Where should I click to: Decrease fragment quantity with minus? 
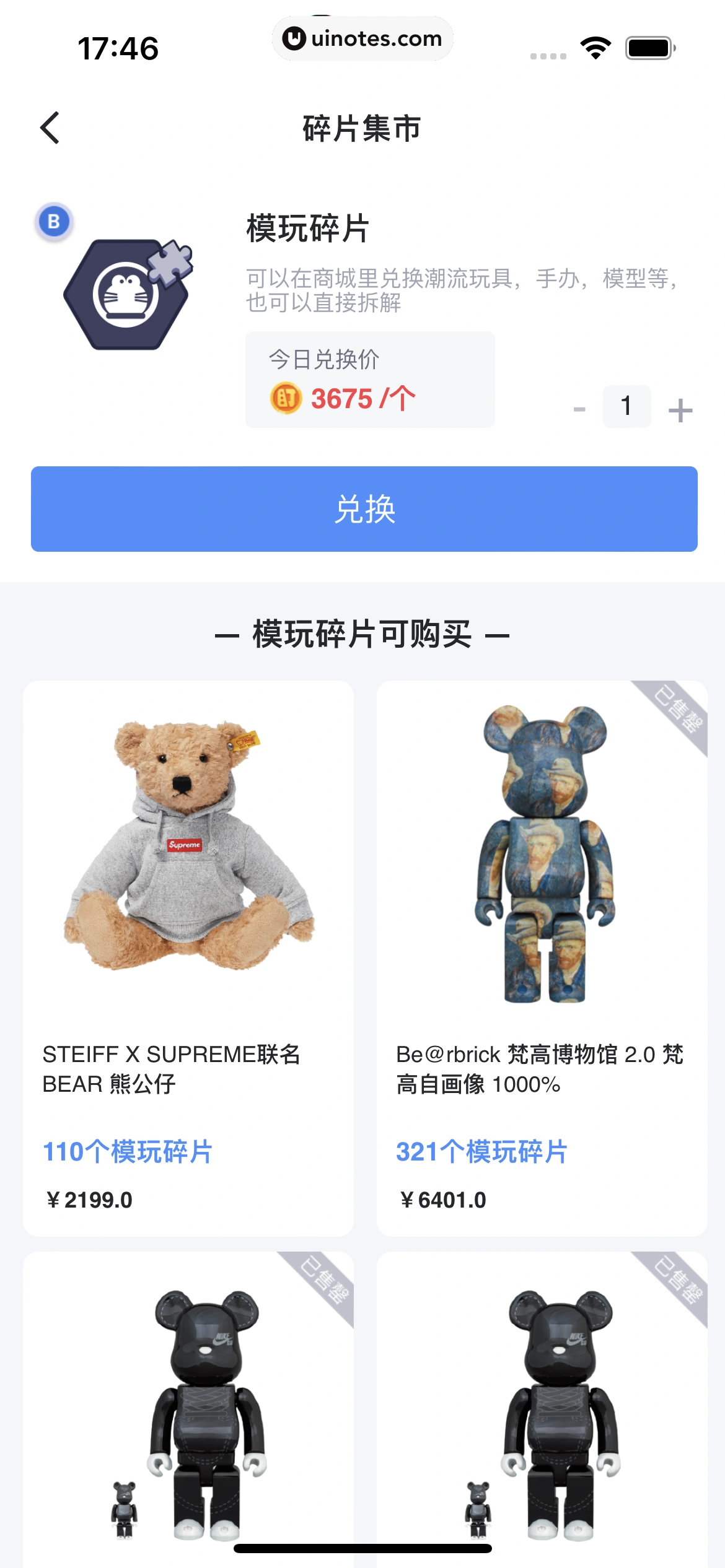coord(579,409)
